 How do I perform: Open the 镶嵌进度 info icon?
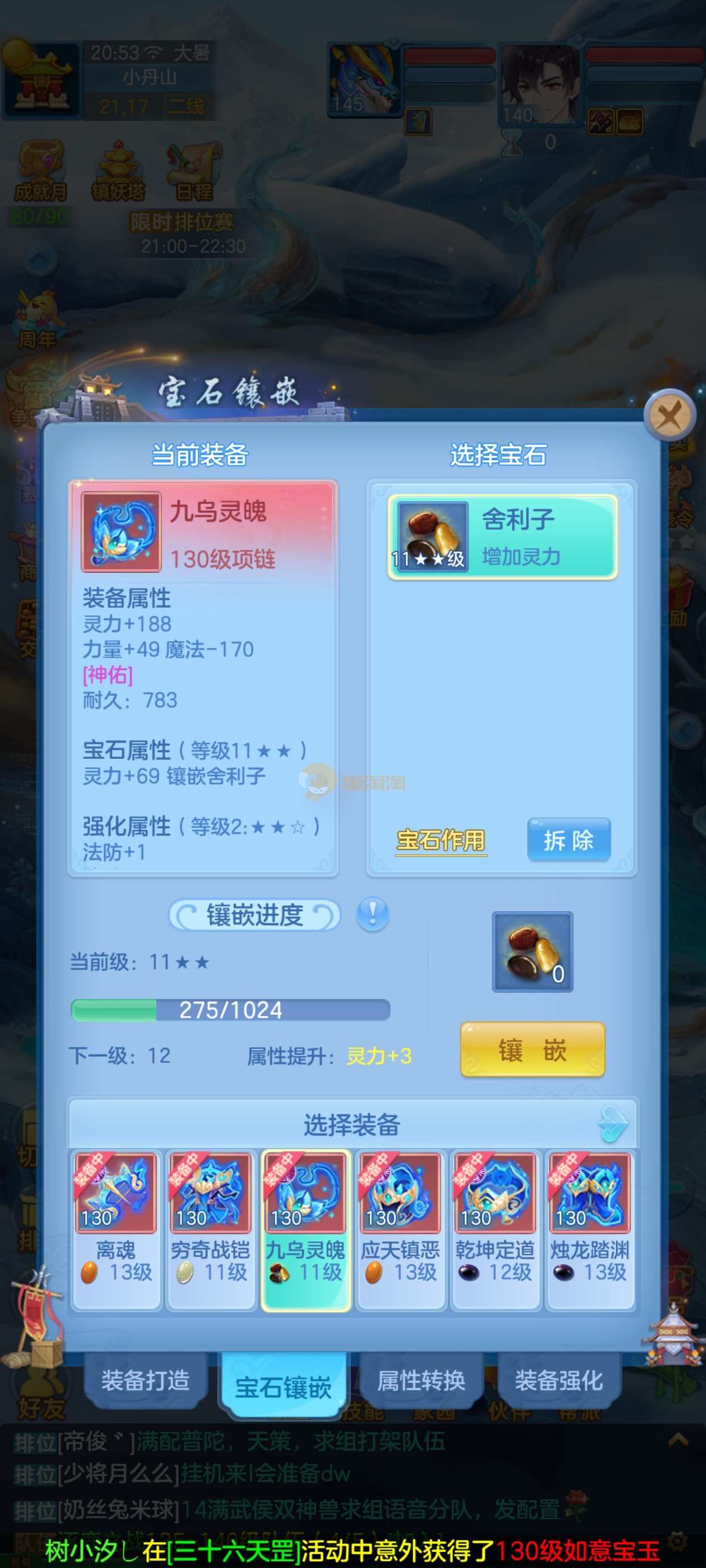[x=372, y=914]
